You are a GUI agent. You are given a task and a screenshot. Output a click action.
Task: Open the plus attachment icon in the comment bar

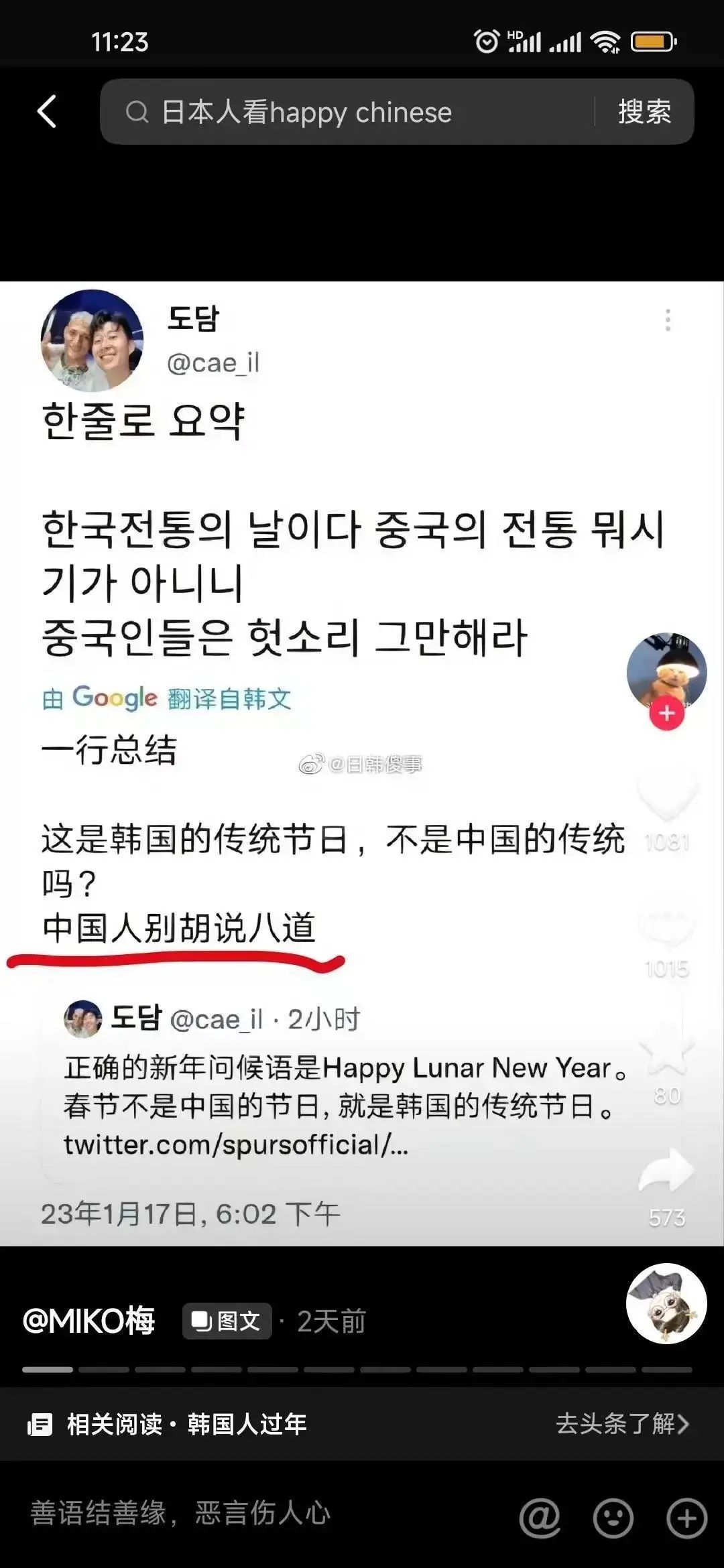[x=687, y=1518]
